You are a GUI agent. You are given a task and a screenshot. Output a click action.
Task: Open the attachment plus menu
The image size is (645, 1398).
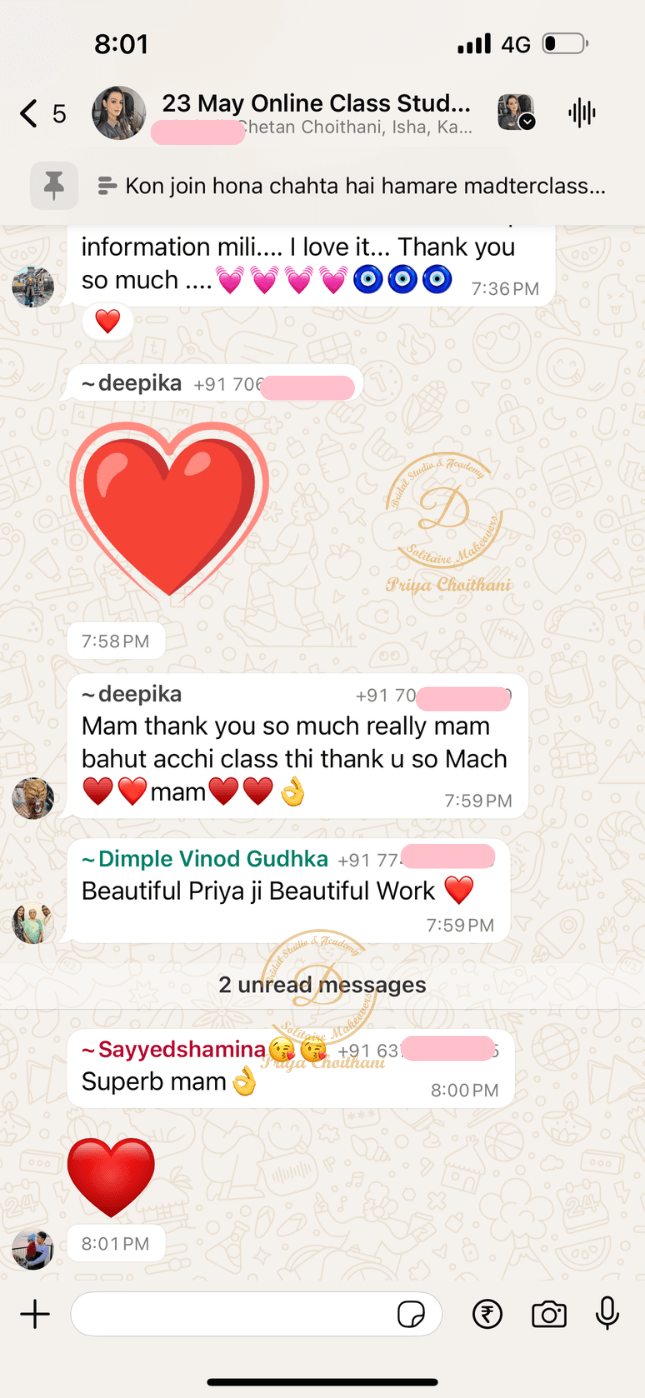point(35,1314)
